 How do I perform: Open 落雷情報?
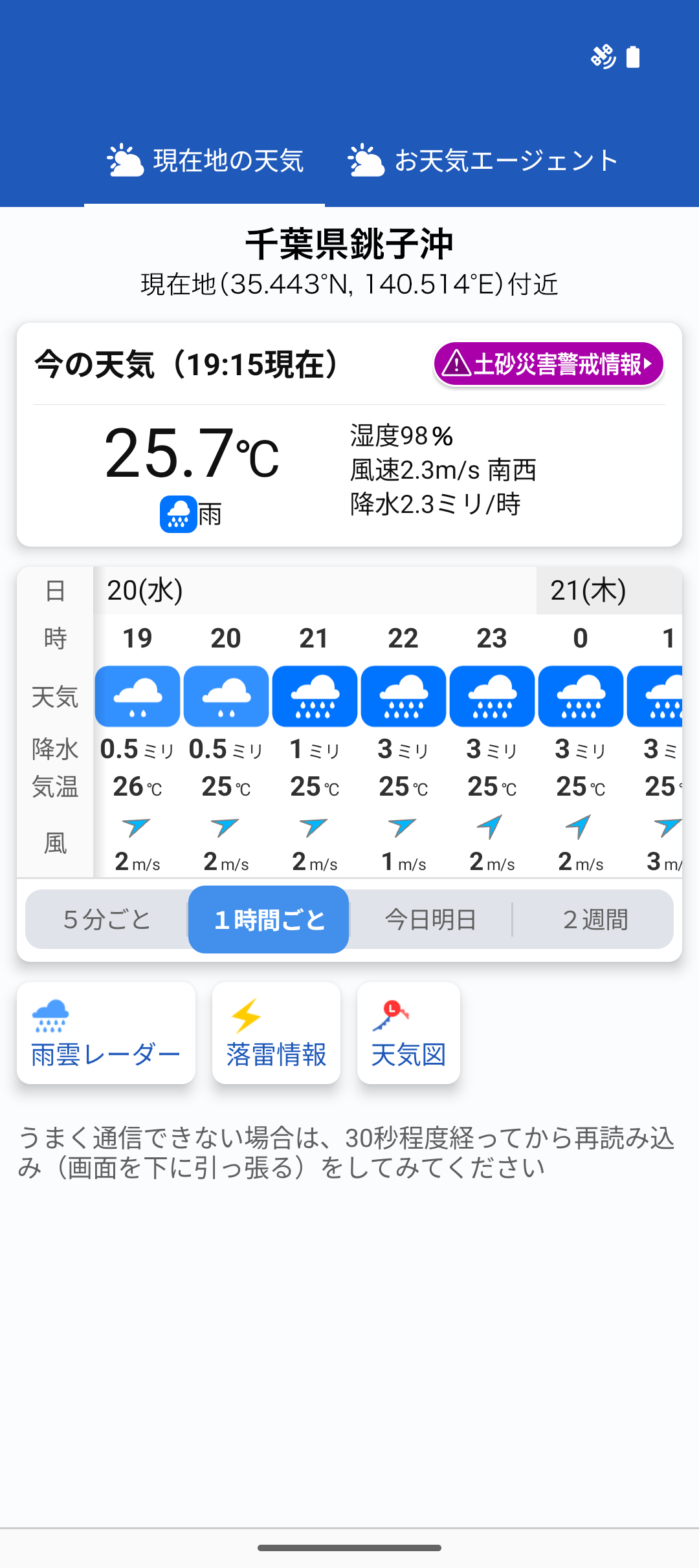(276, 1033)
